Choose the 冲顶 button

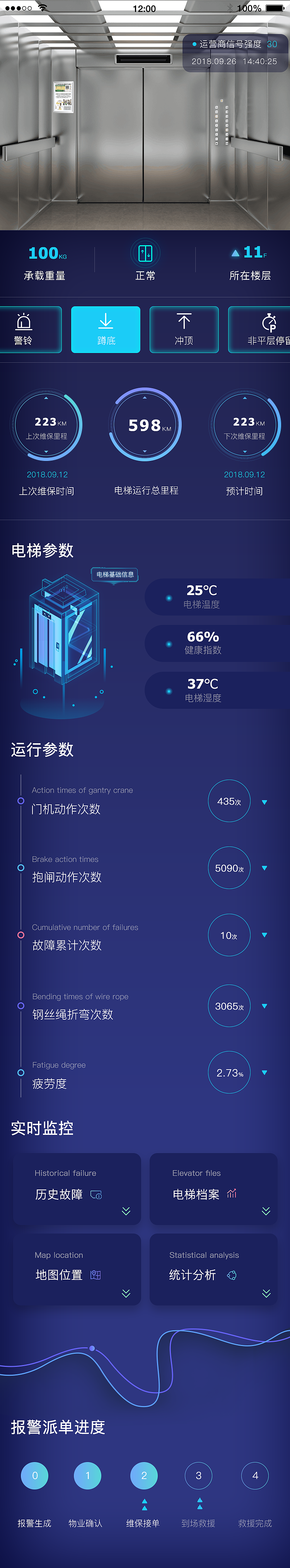[x=183, y=329]
